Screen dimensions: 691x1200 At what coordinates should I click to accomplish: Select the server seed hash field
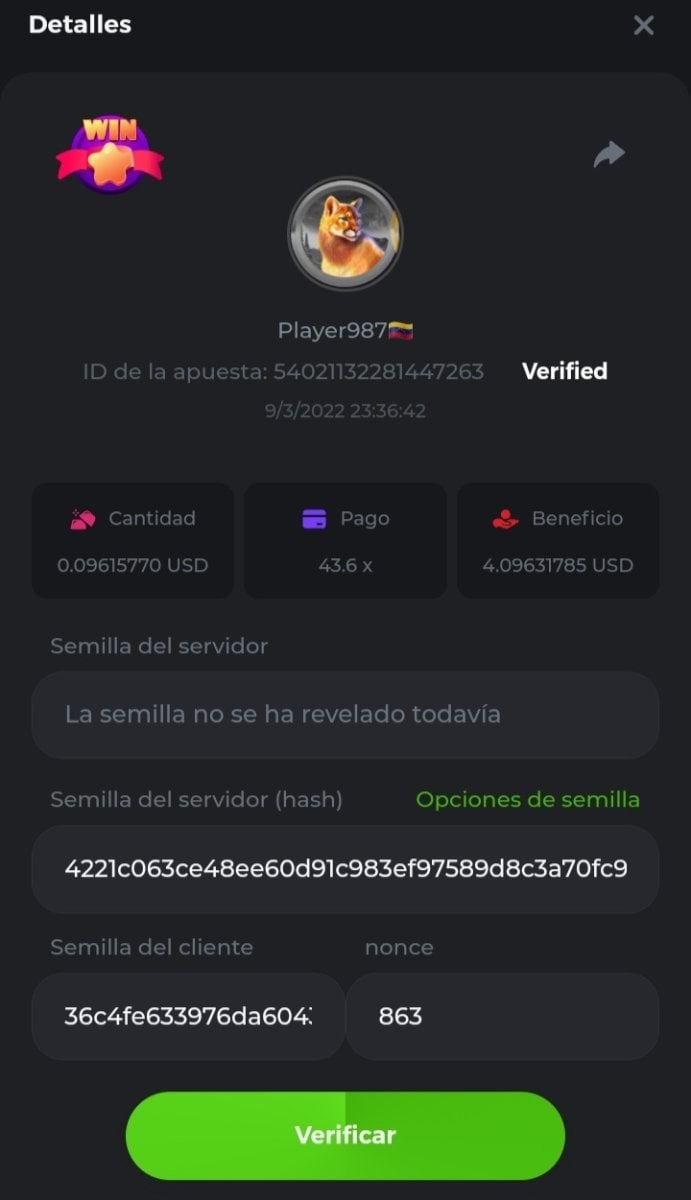[x=345, y=868]
